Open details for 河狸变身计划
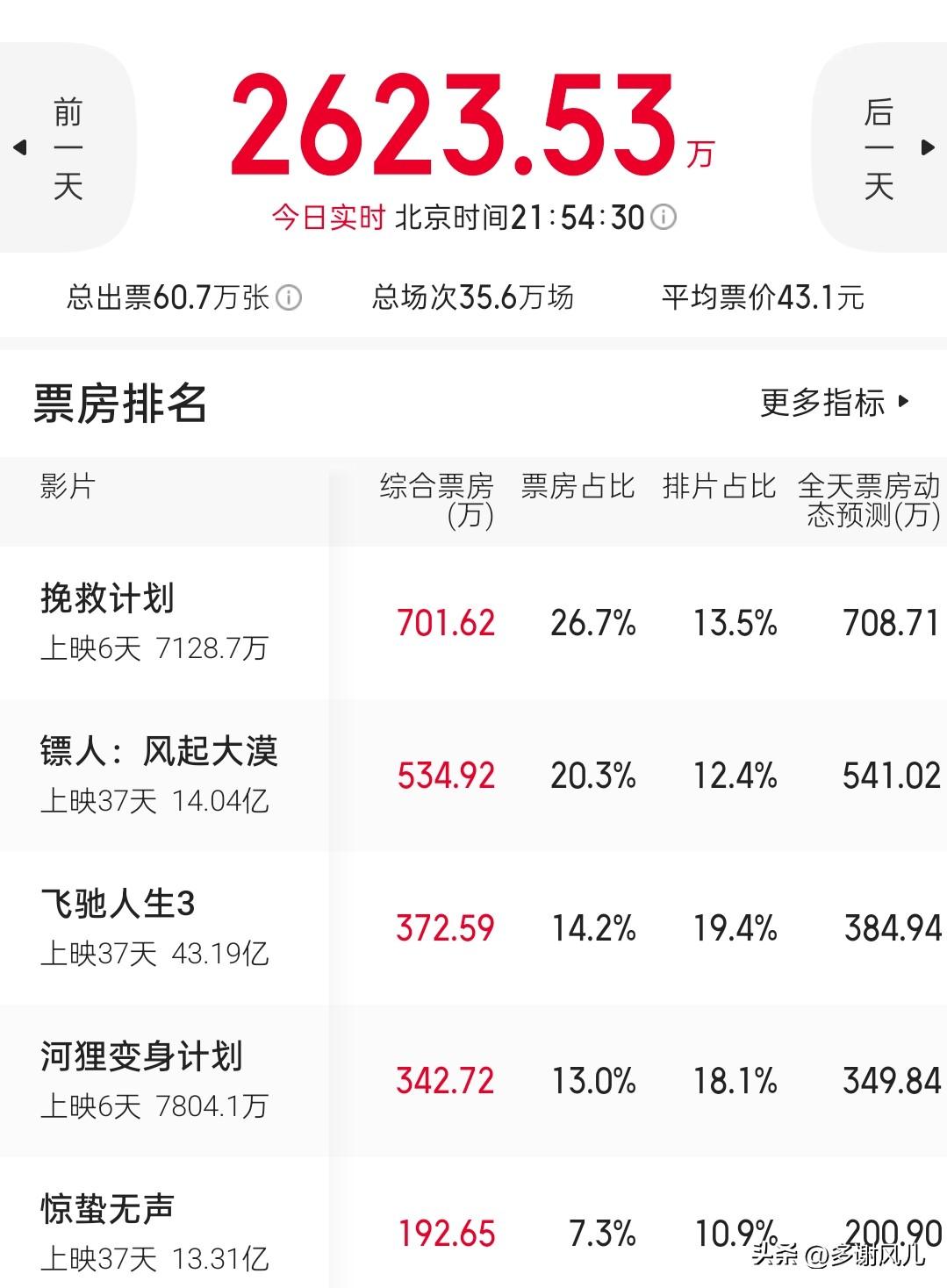 (x=140, y=1057)
